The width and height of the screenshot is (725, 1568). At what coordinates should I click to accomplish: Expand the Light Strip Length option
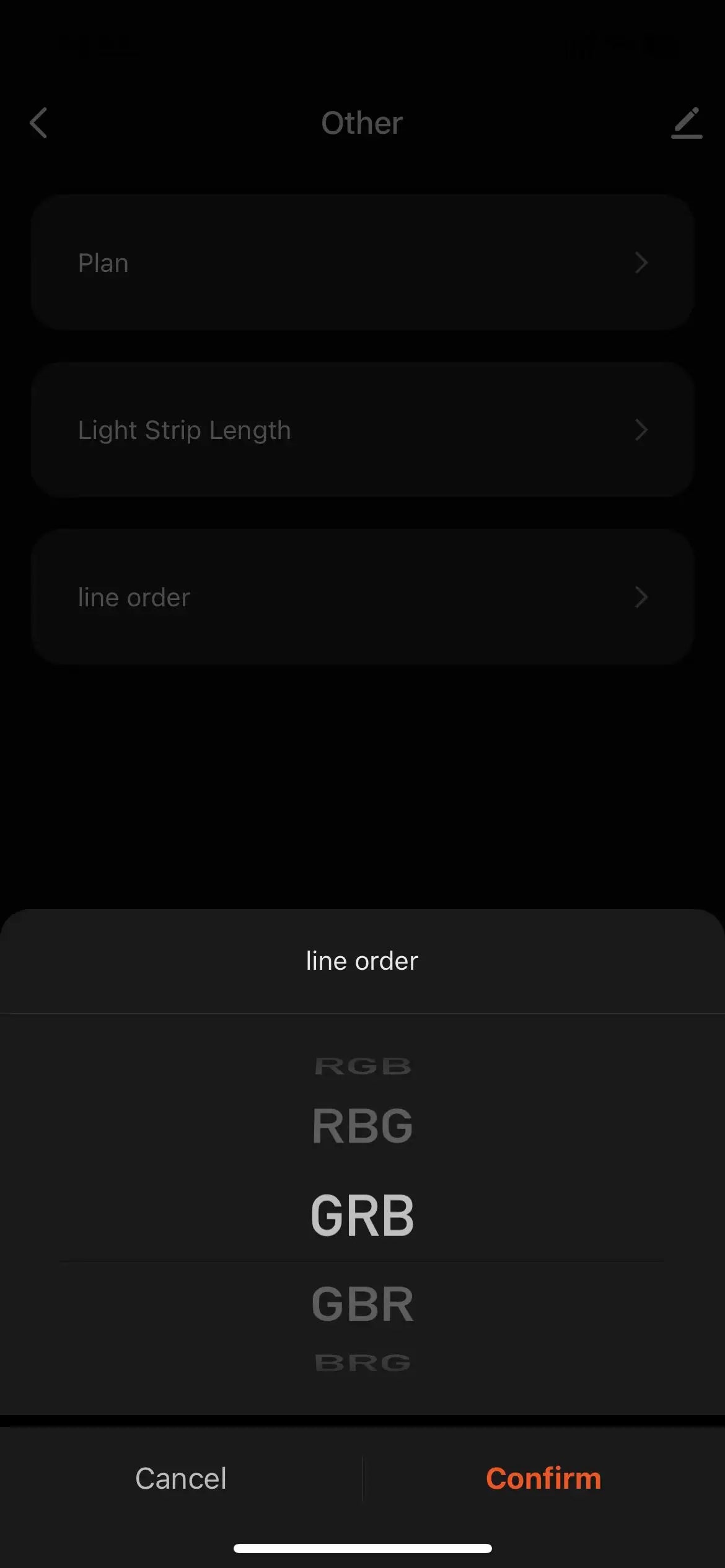362,430
